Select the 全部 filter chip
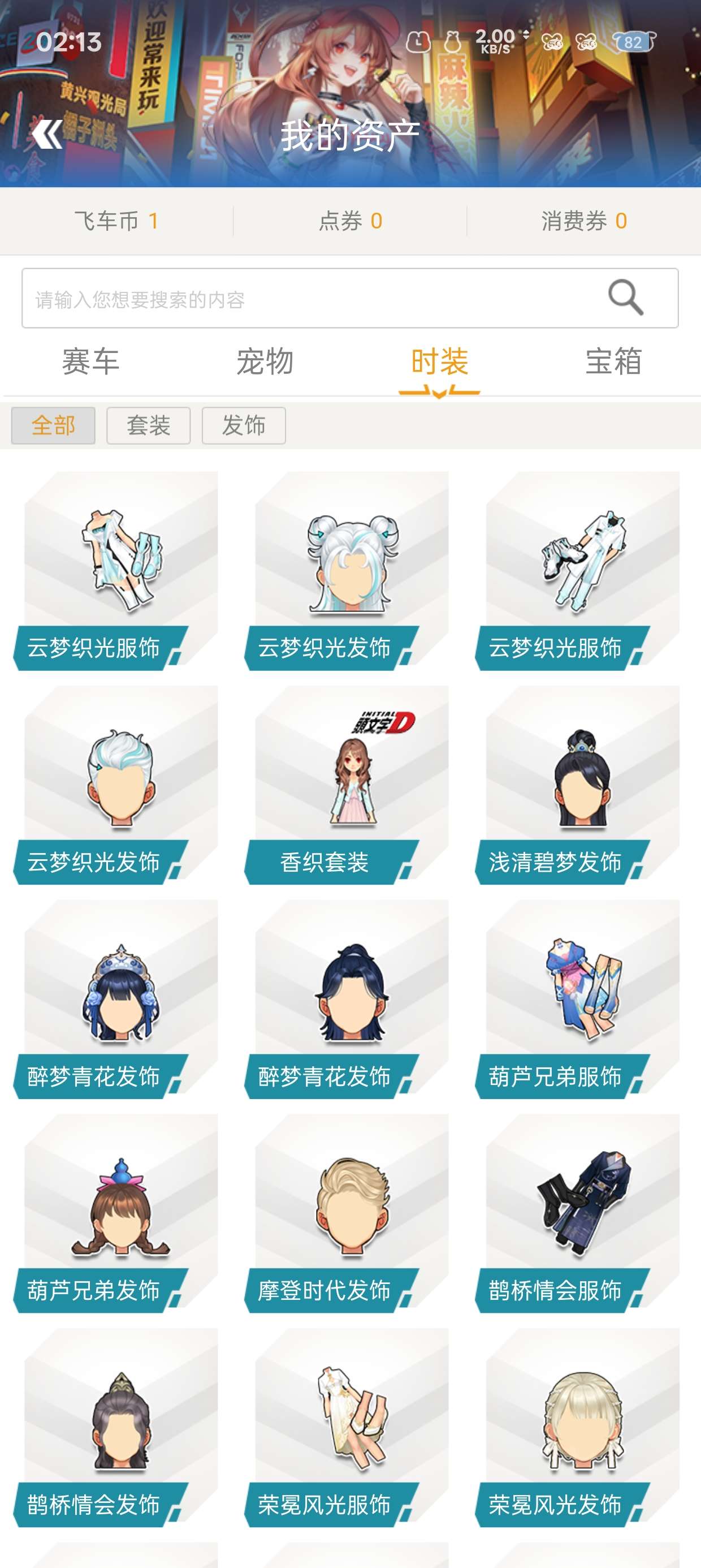This screenshot has height=1568, width=701. tap(54, 425)
